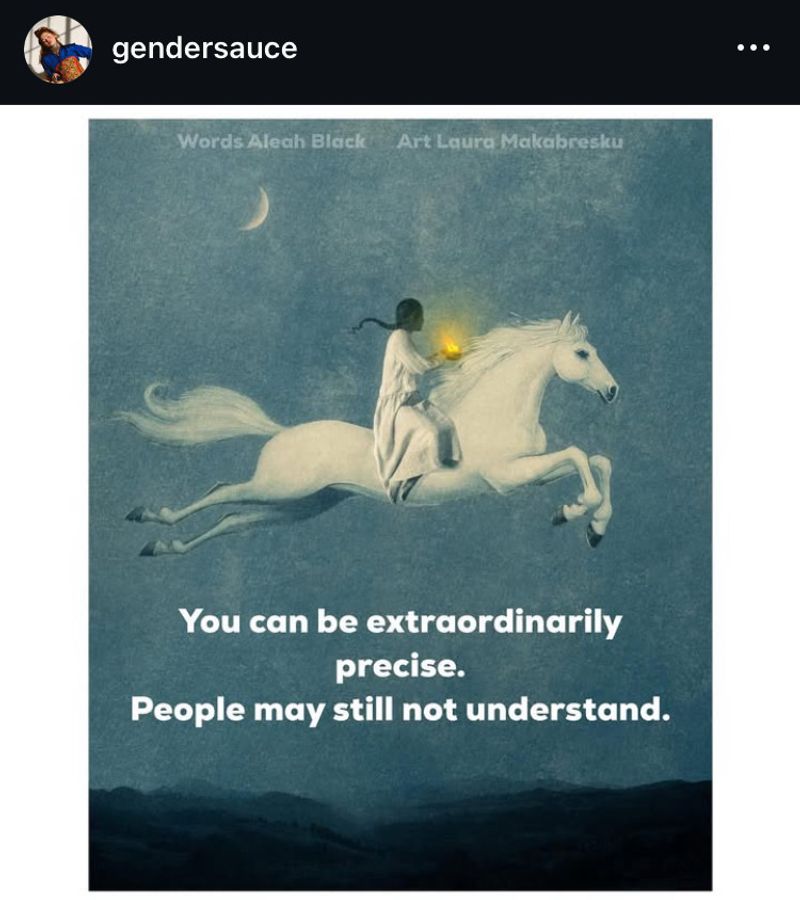The image size is (800, 900).
Task: Open gendersauce's profile picture
Action: [58, 49]
